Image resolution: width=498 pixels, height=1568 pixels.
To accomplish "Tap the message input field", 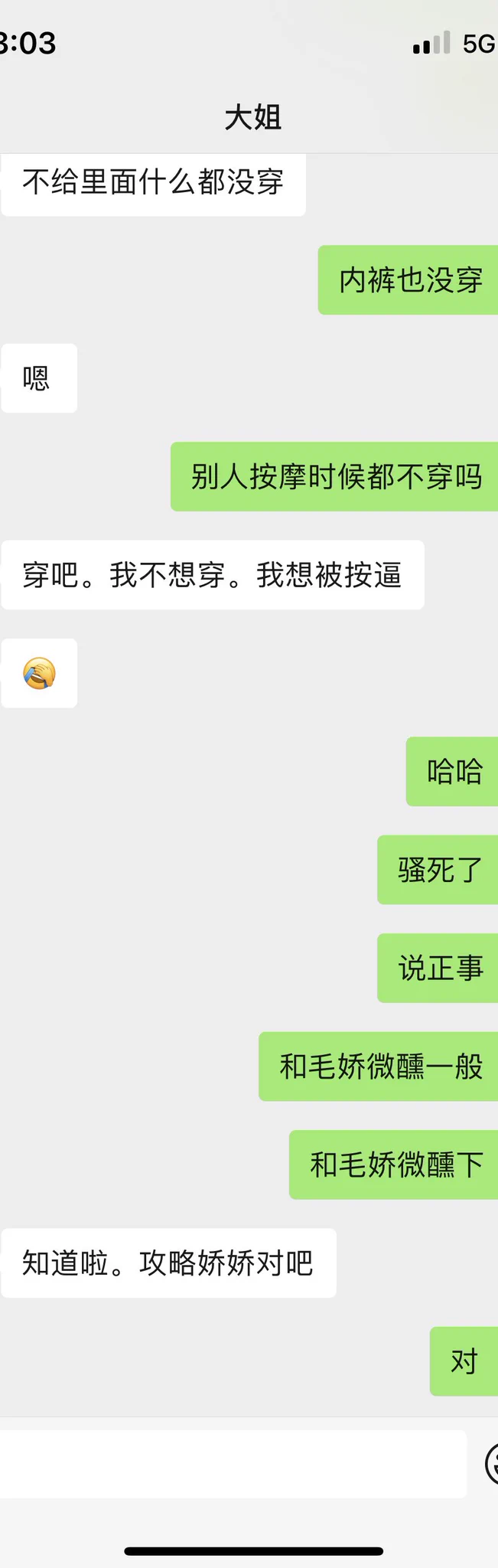I will pyautogui.click(x=229, y=1464).
